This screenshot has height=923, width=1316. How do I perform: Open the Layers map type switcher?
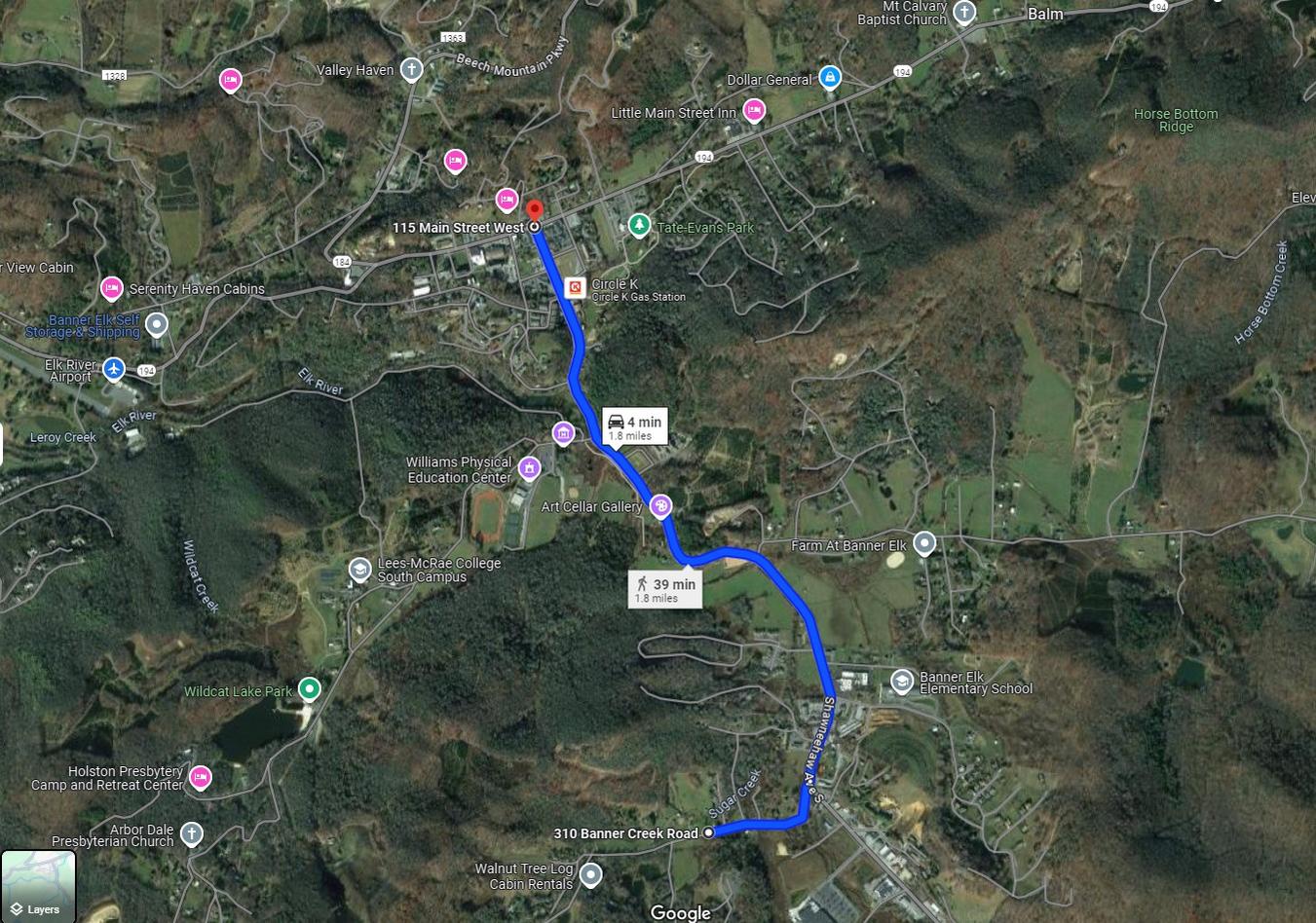click(x=38, y=886)
